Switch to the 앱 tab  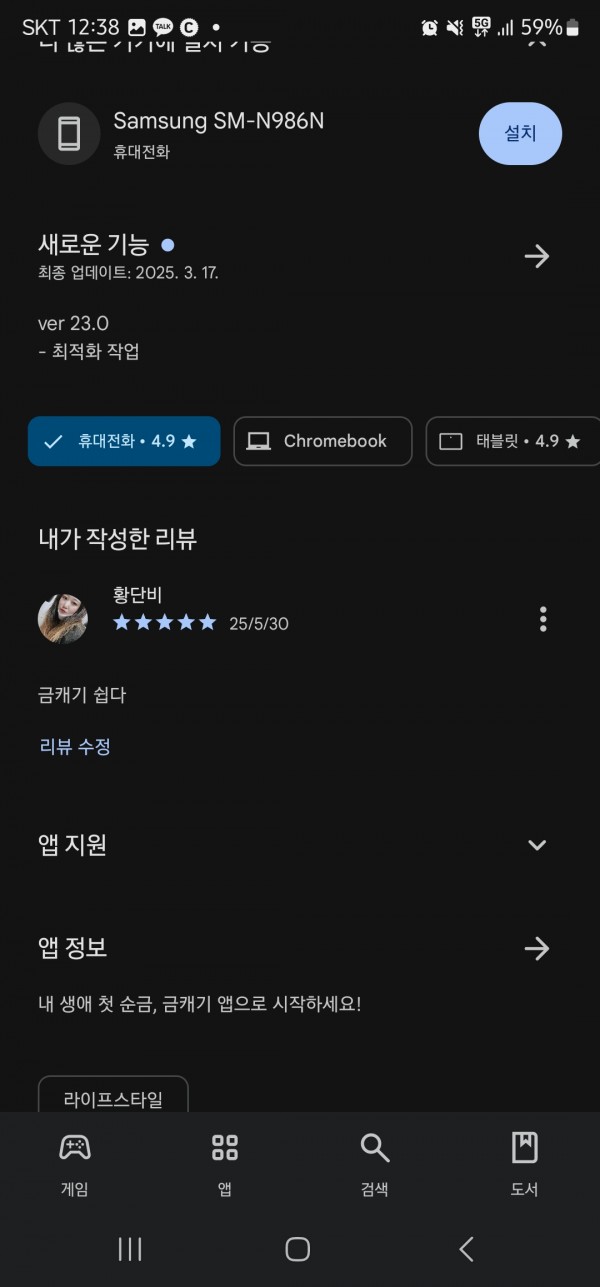[x=225, y=1165]
